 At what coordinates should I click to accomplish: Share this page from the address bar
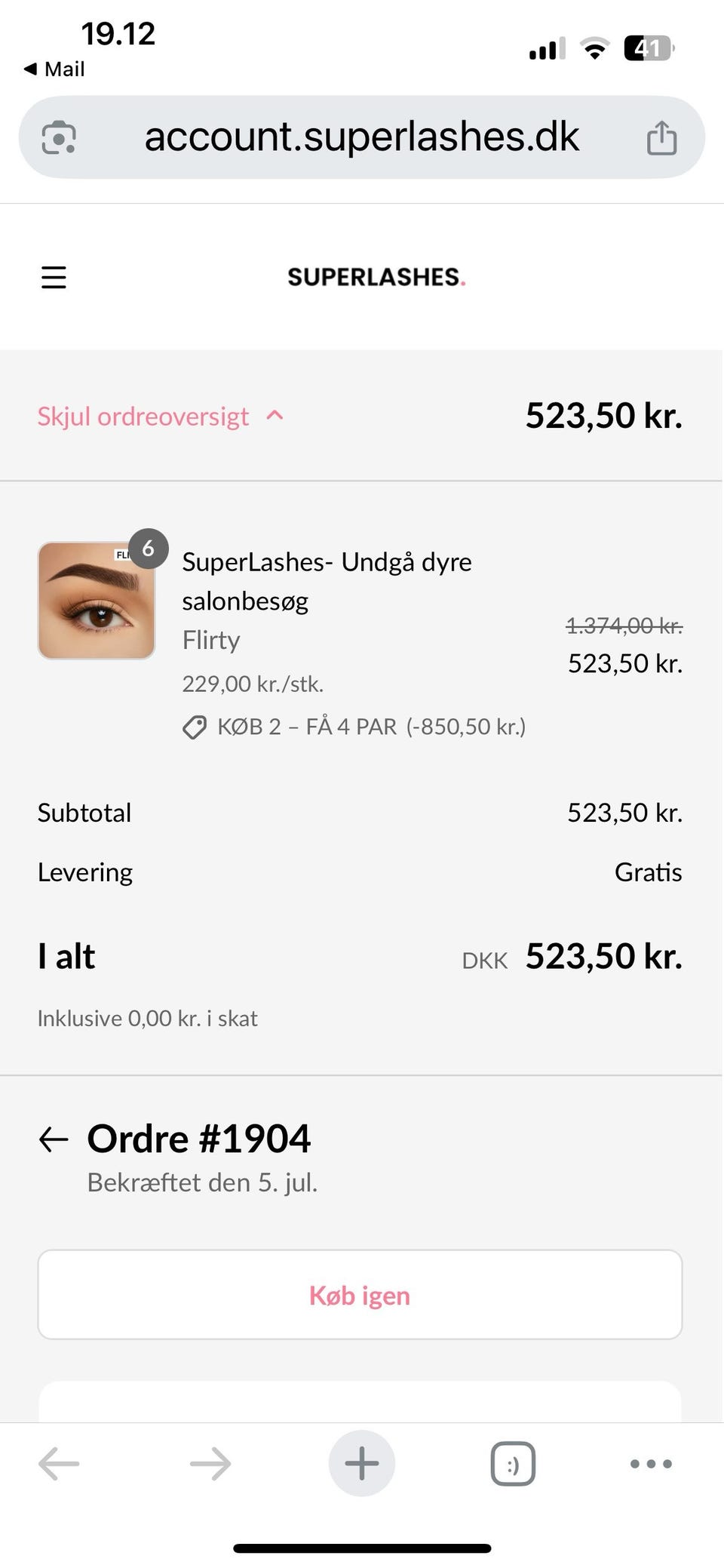(x=661, y=137)
